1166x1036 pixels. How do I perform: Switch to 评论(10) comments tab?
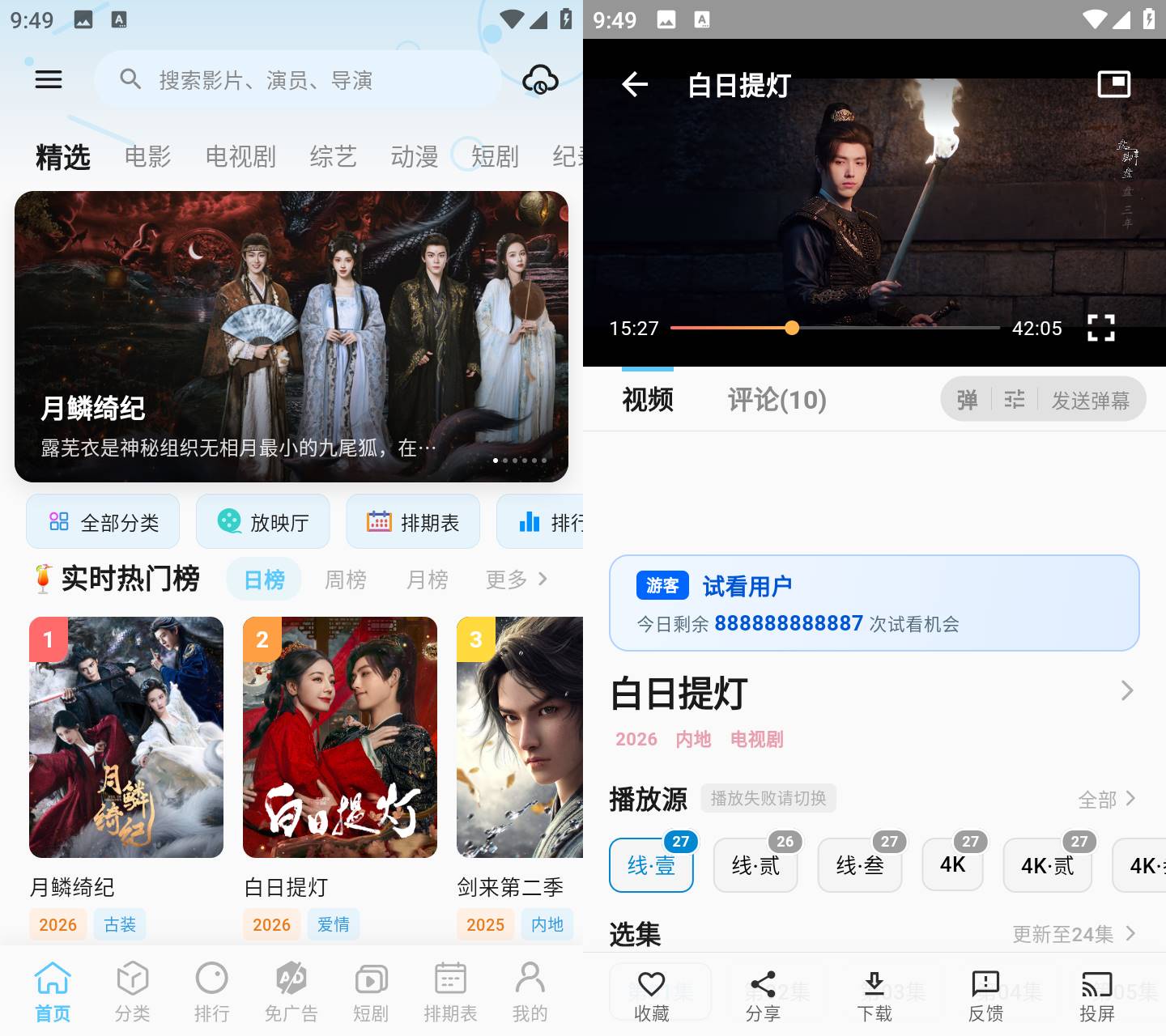[x=777, y=399]
